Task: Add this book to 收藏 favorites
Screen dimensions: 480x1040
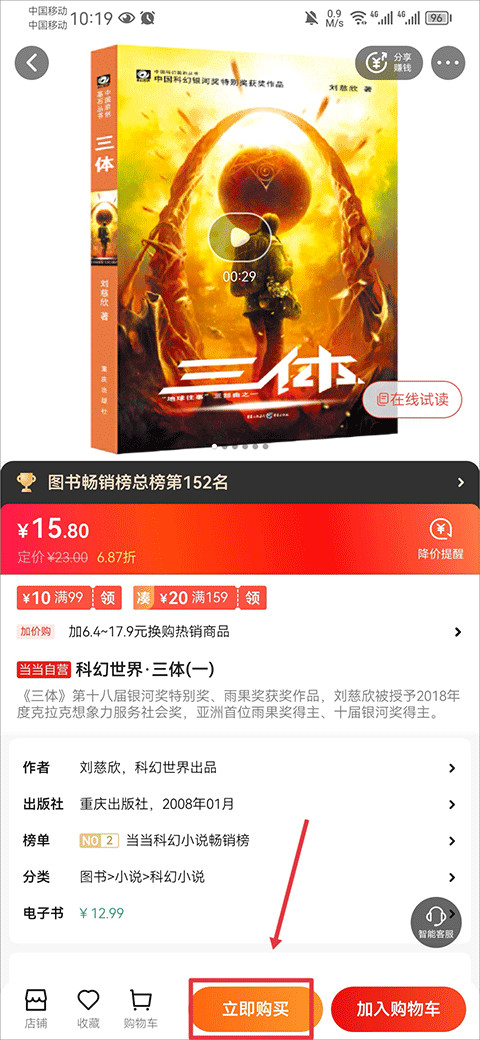Action: click(88, 1009)
